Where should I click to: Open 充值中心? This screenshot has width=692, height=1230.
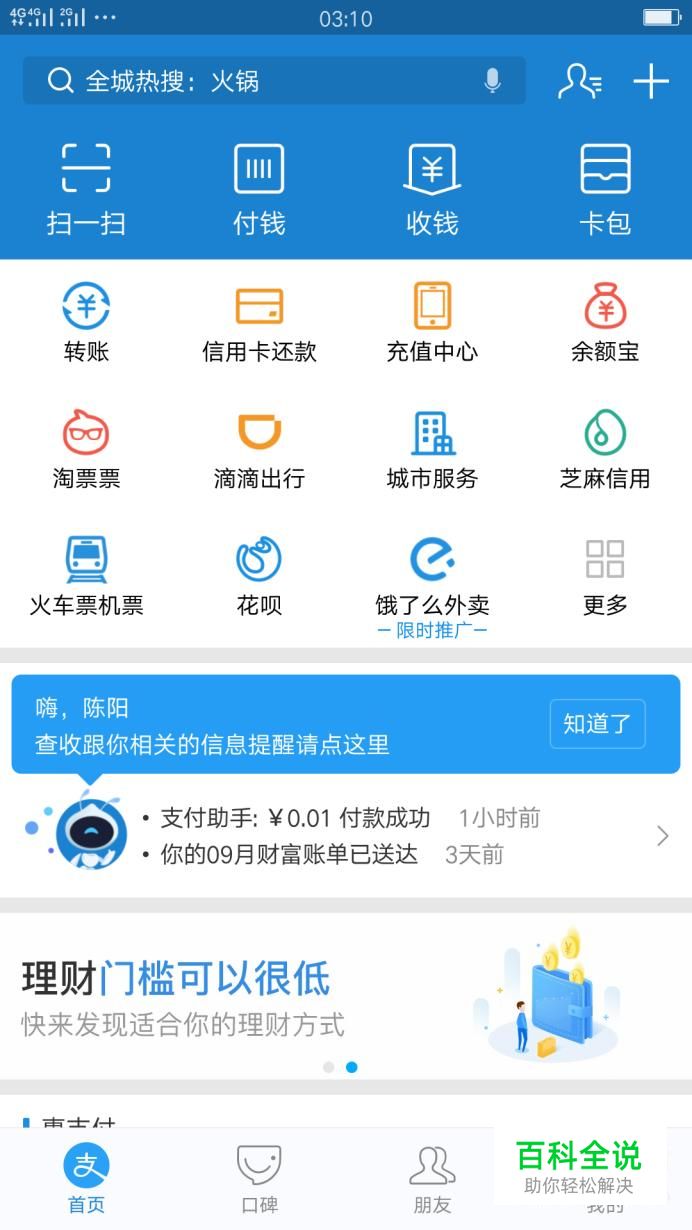point(432,323)
